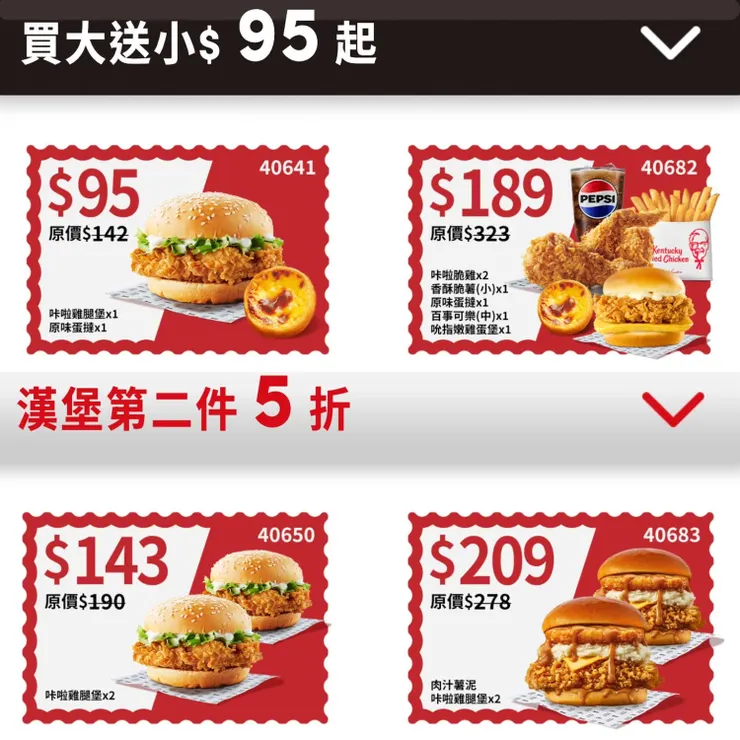
Task: Select the $209 coupon 40683
Action: [x=561, y=616]
